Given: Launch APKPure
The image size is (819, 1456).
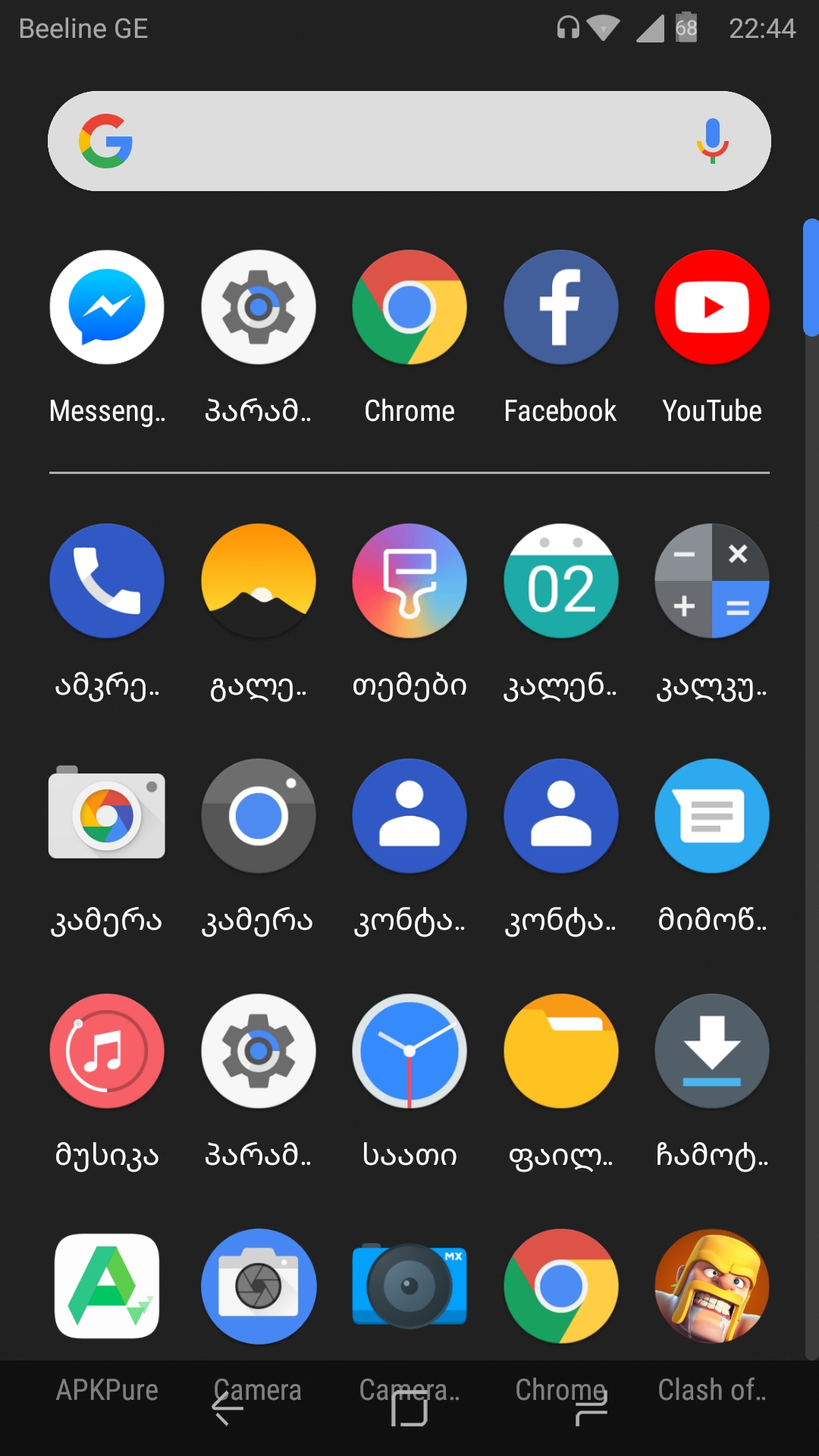Looking at the screenshot, I should point(107,1286).
